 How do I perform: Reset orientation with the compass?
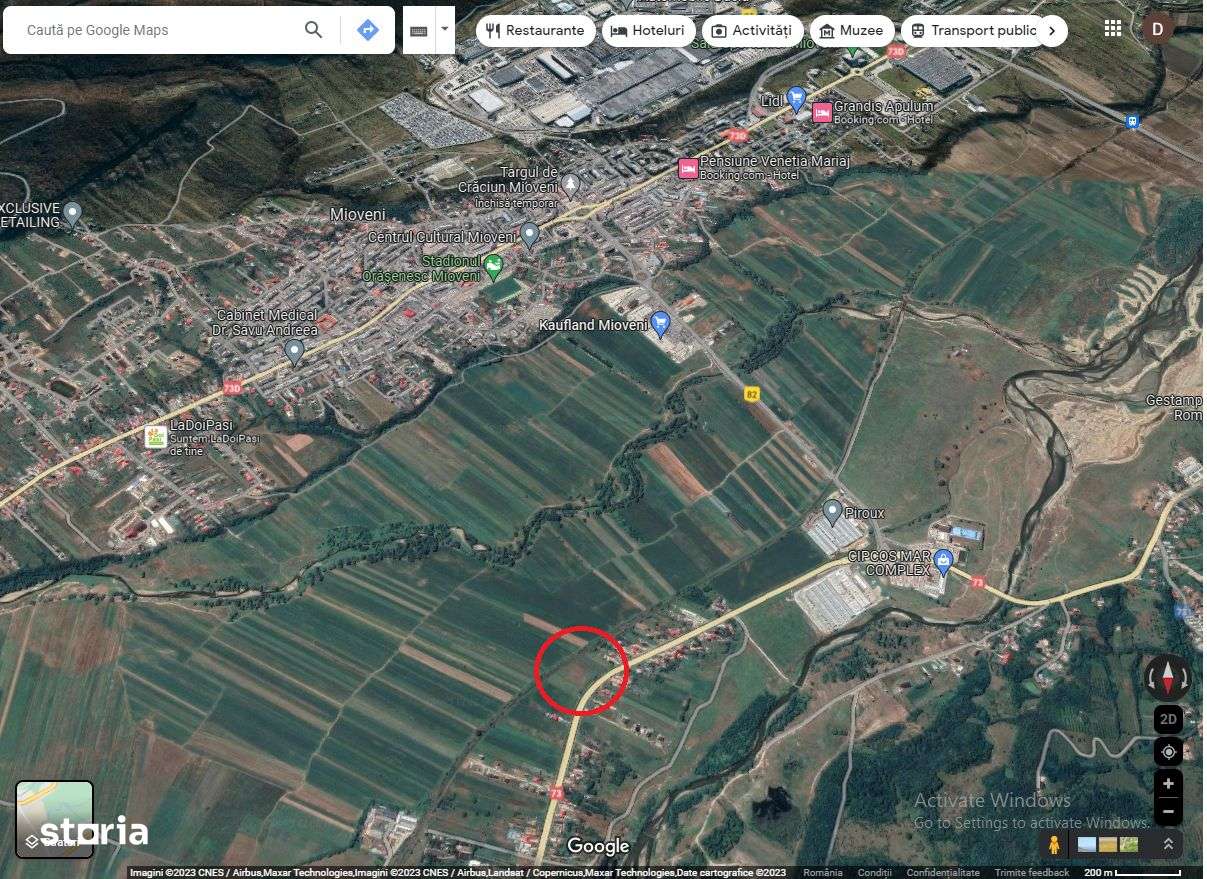(x=1167, y=678)
